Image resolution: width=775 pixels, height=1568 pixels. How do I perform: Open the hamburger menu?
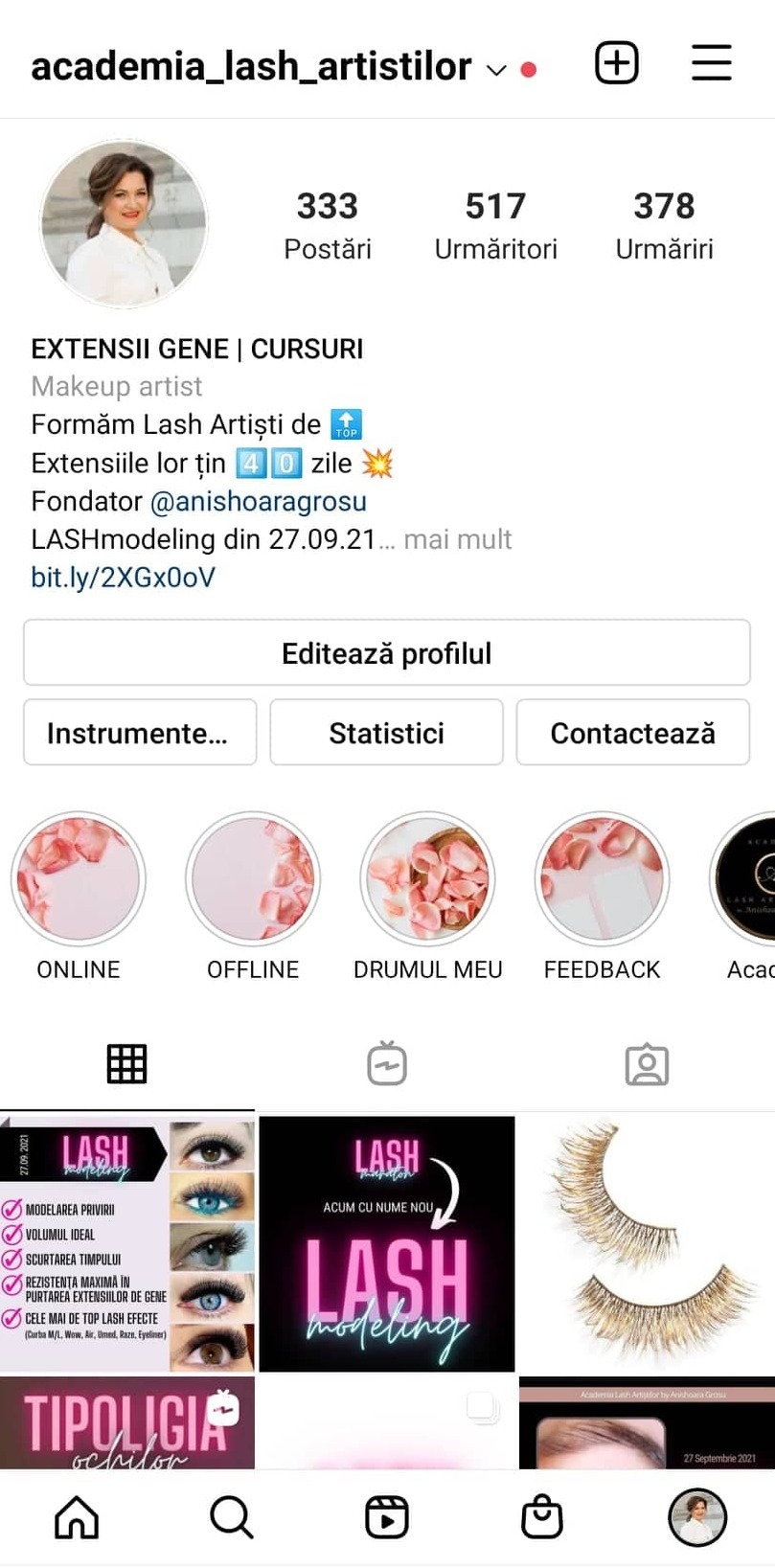tap(711, 64)
